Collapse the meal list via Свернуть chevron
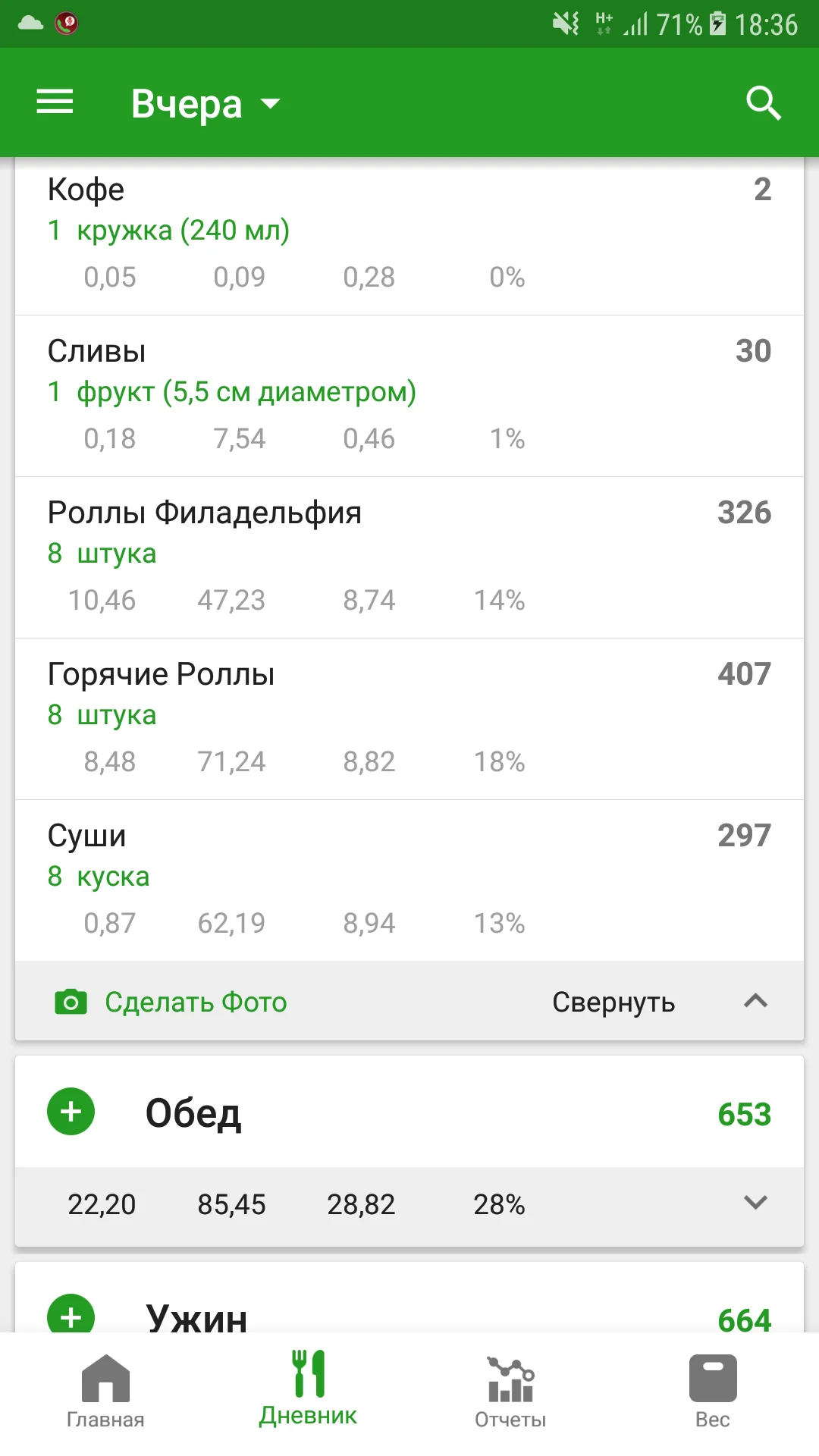 754,1001
